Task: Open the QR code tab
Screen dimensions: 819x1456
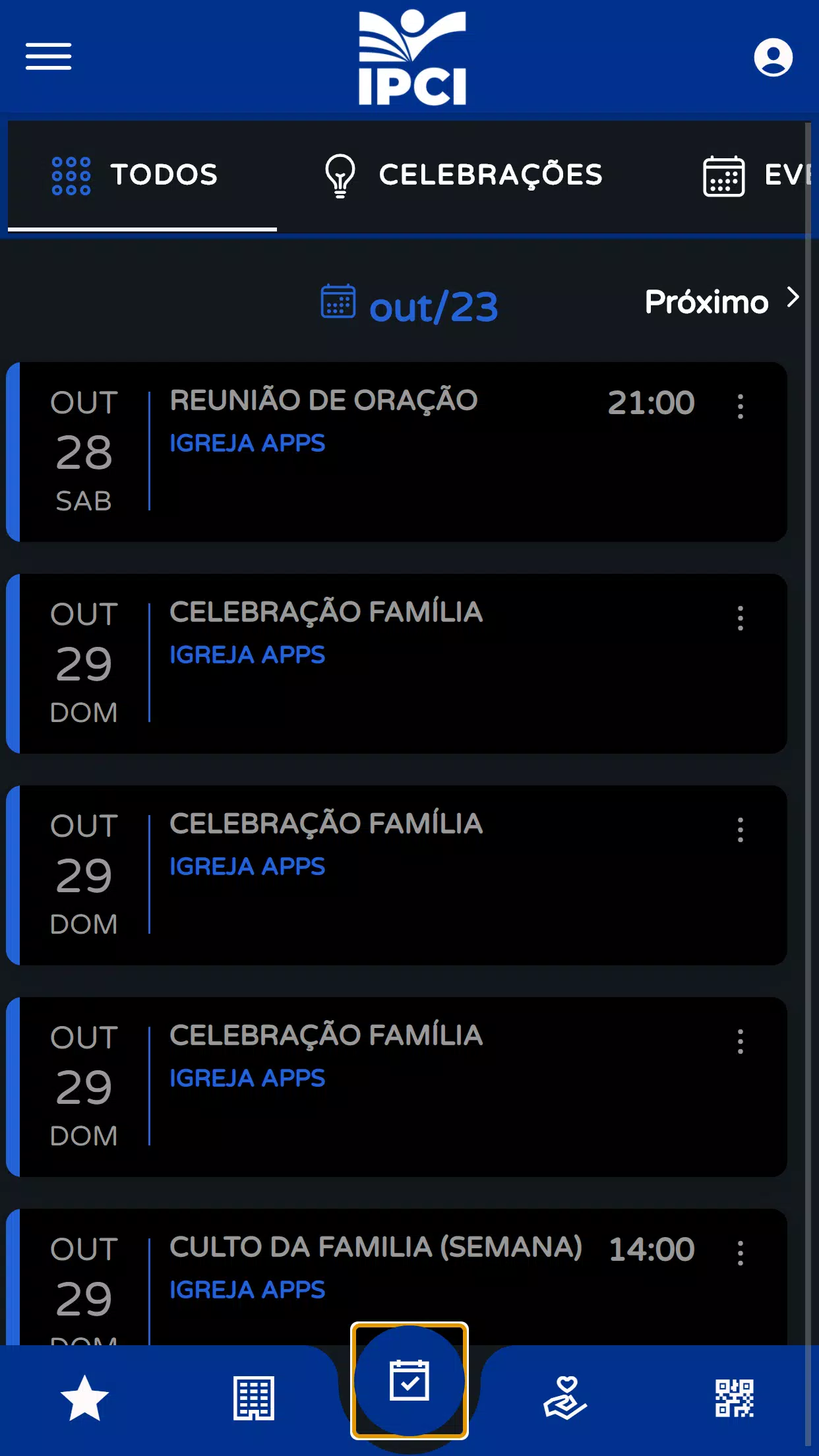Action: coord(734,1398)
